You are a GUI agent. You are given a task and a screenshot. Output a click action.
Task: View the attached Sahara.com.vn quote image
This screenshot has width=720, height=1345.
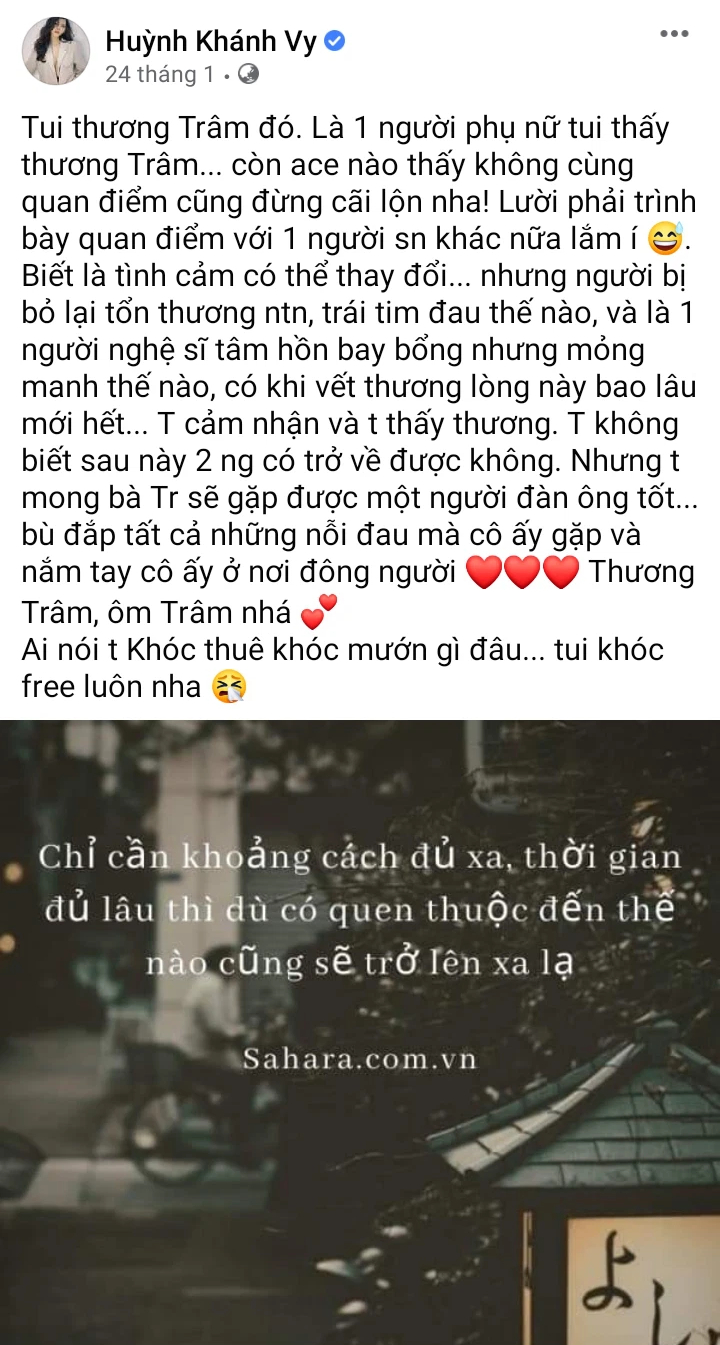(360, 1032)
